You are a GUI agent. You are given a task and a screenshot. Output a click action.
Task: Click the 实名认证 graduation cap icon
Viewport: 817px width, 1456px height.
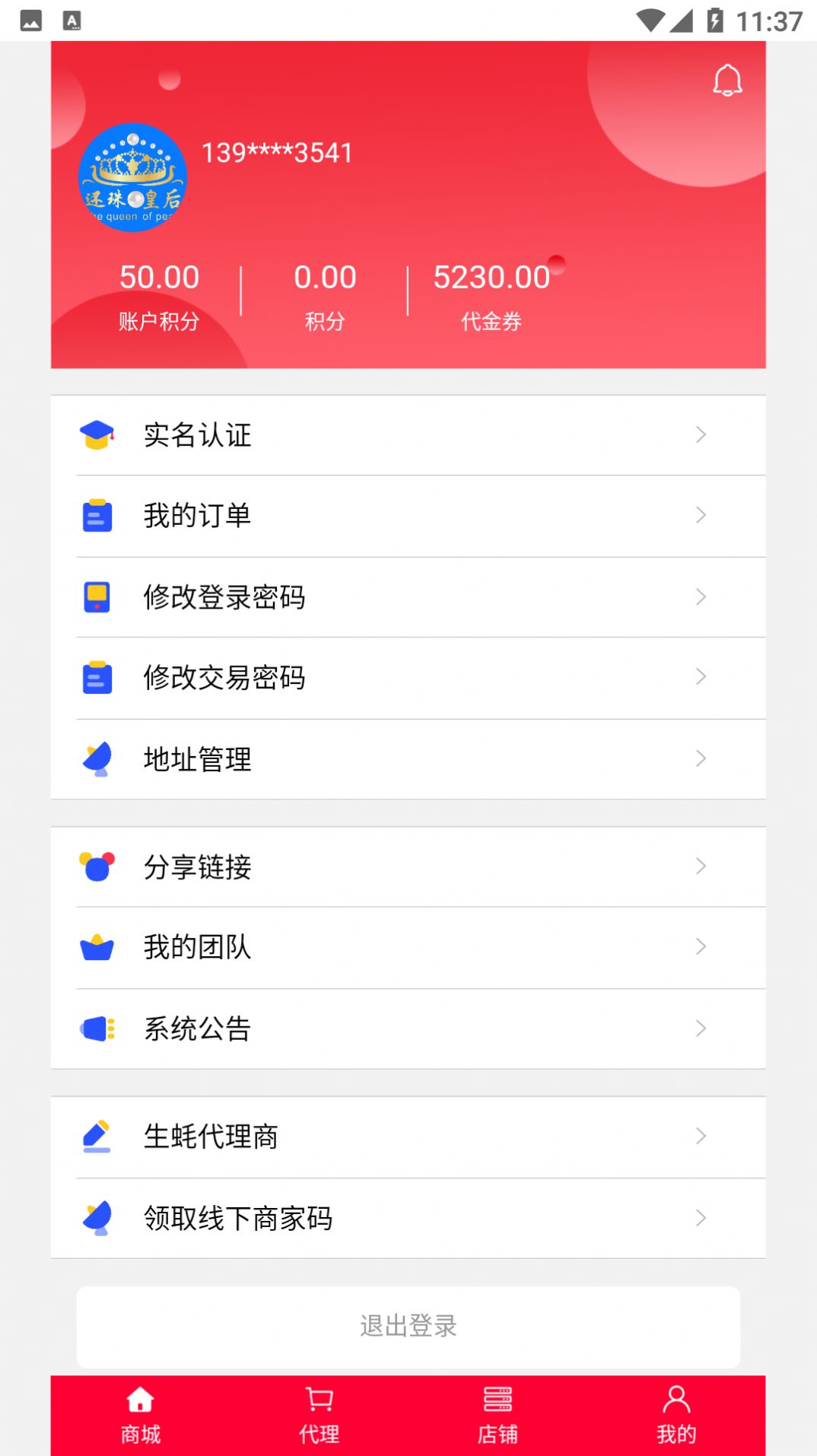tap(97, 435)
